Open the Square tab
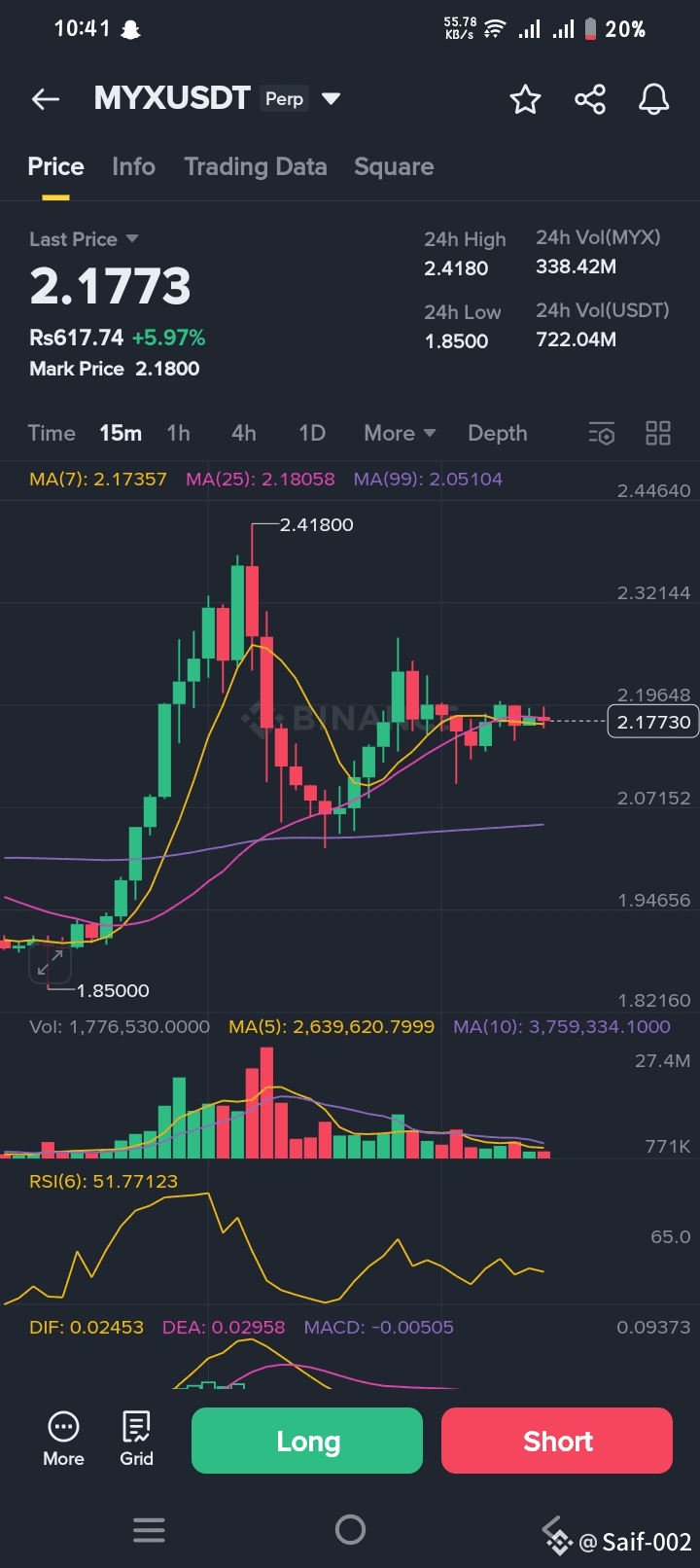This screenshot has width=700, height=1568. pos(394,166)
